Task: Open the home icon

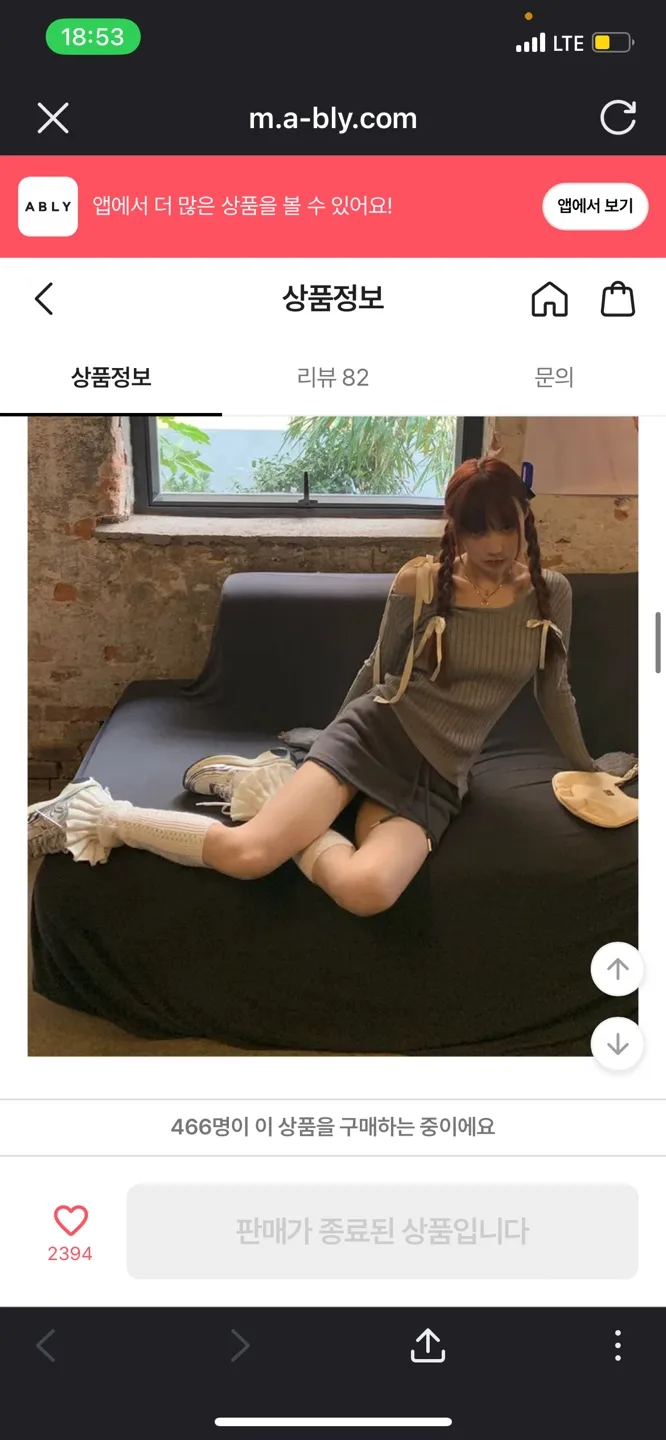Action: [x=549, y=299]
